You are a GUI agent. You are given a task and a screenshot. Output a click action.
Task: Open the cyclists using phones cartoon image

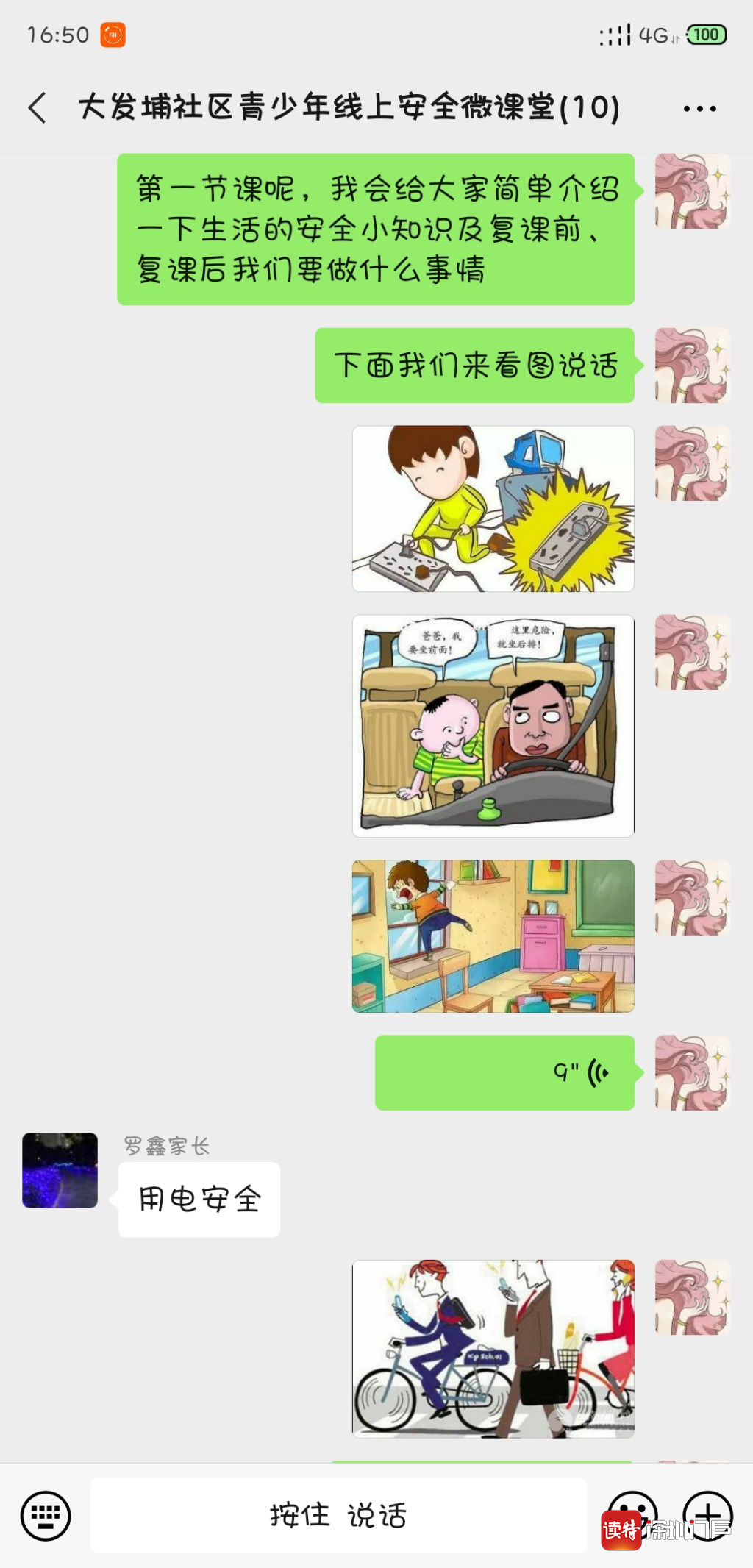coord(493,1349)
